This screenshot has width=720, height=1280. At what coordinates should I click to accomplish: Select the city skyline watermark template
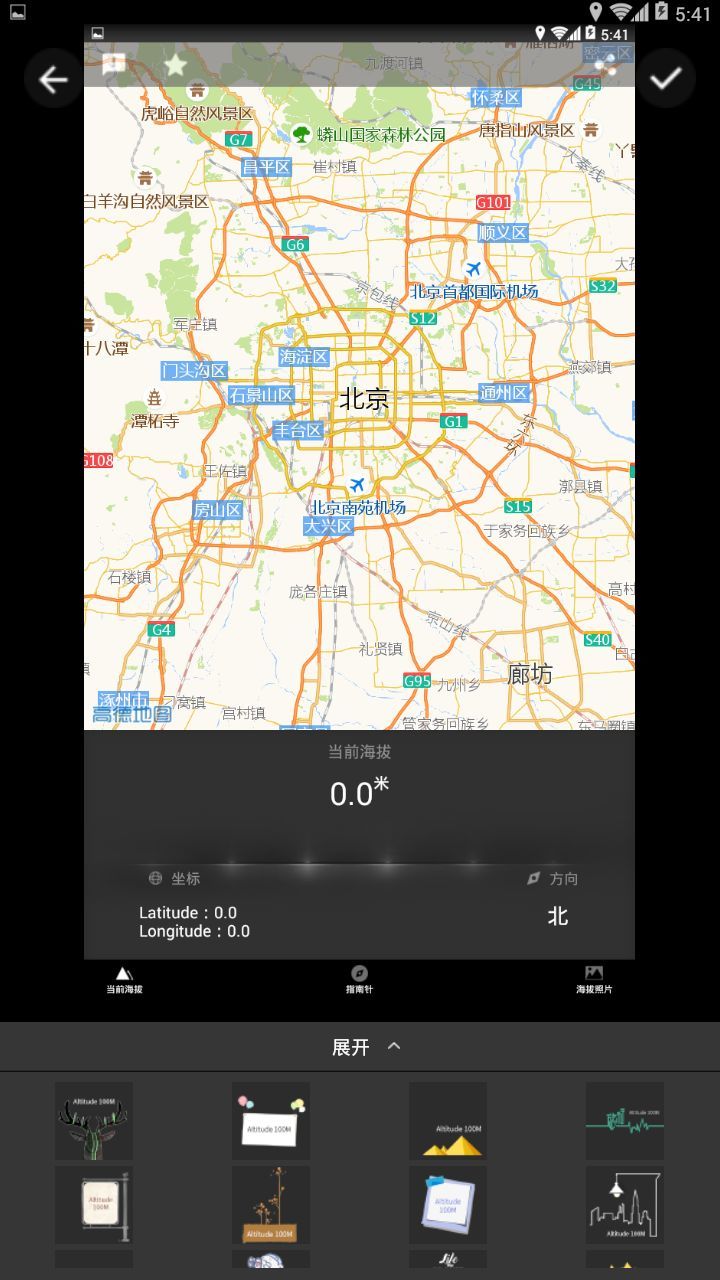click(x=625, y=1205)
